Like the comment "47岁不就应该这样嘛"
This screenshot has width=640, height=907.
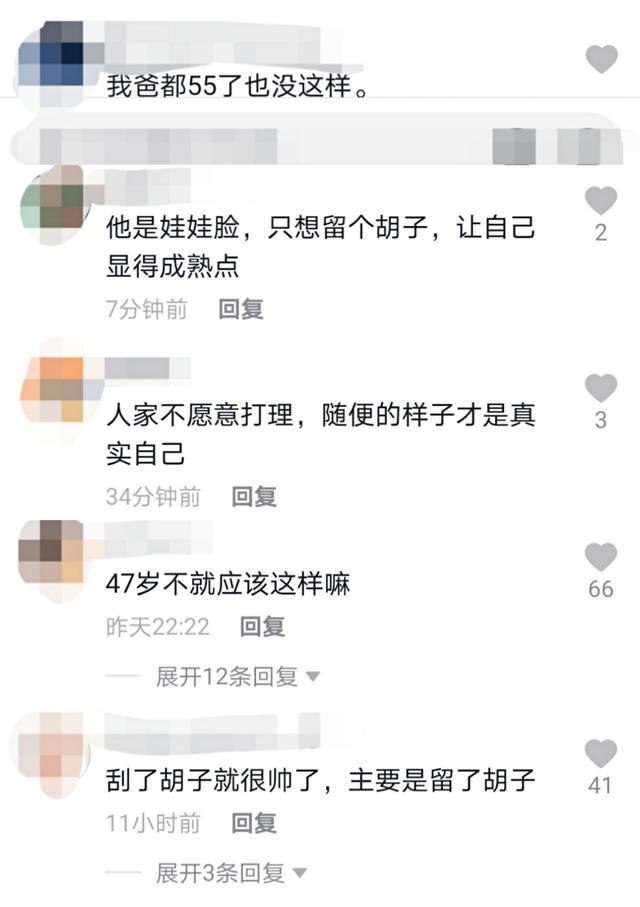601,557
